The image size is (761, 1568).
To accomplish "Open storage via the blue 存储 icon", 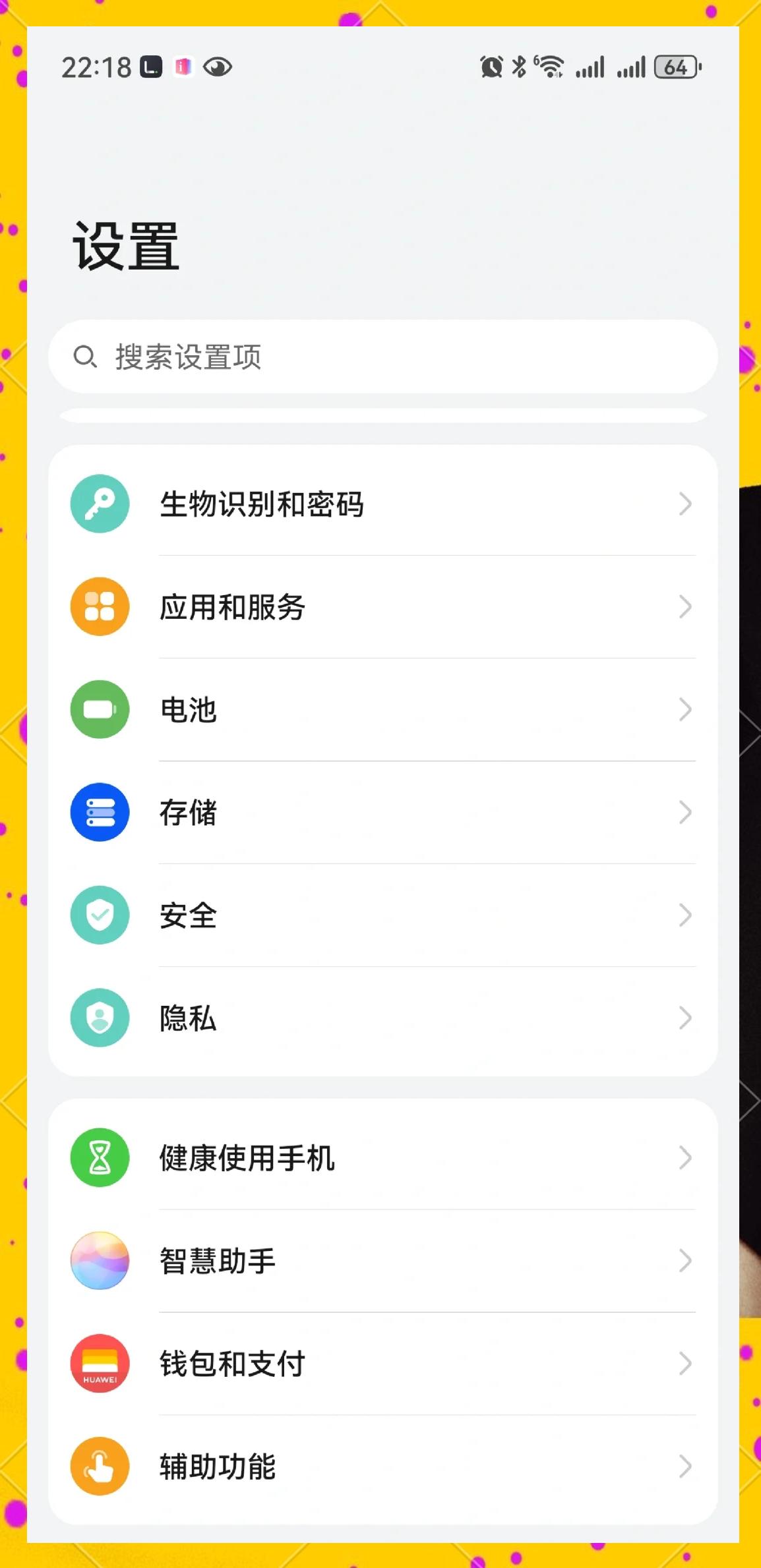I will pyautogui.click(x=100, y=812).
